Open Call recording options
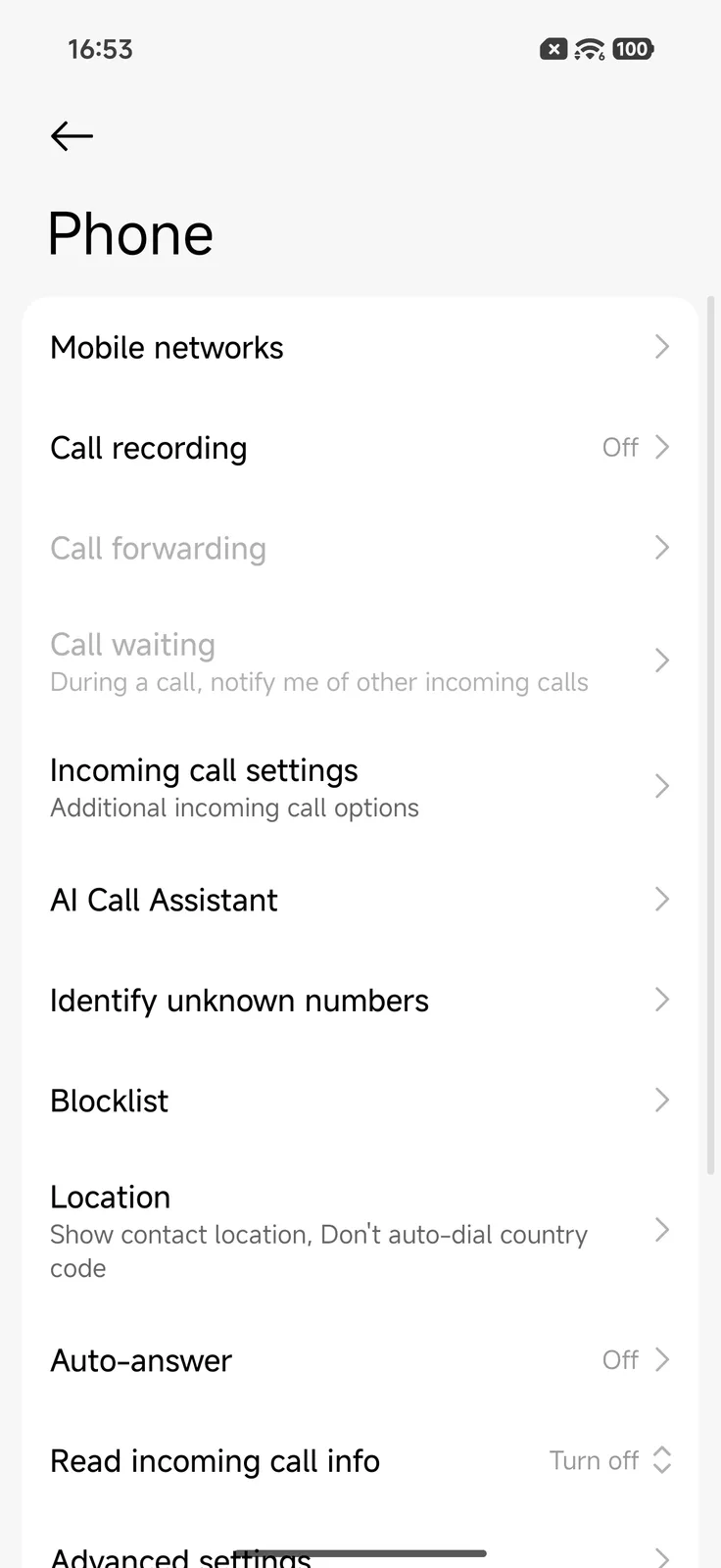The image size is (721, 1568). [360, 448]
